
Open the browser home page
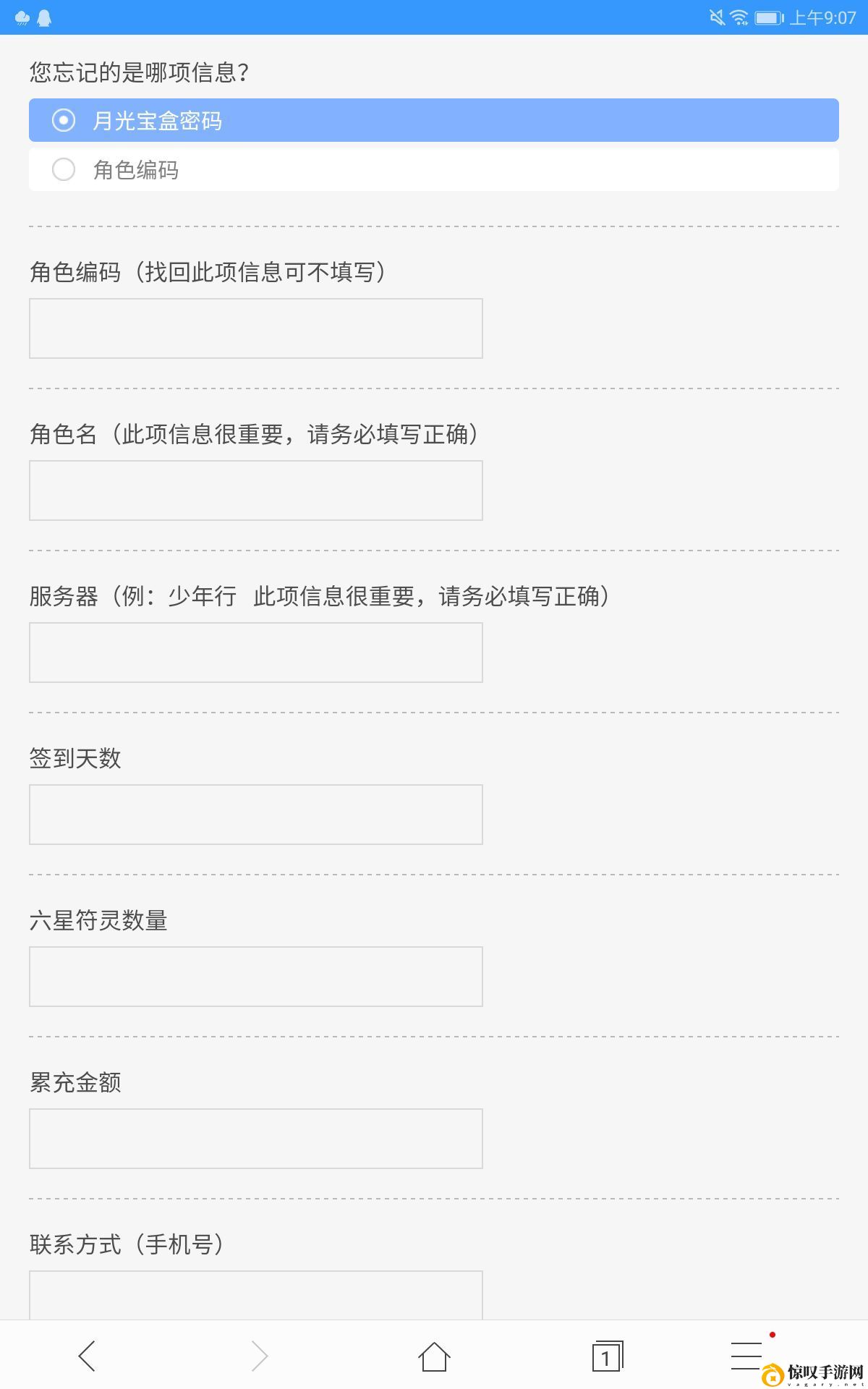[x=434, y=1356]
